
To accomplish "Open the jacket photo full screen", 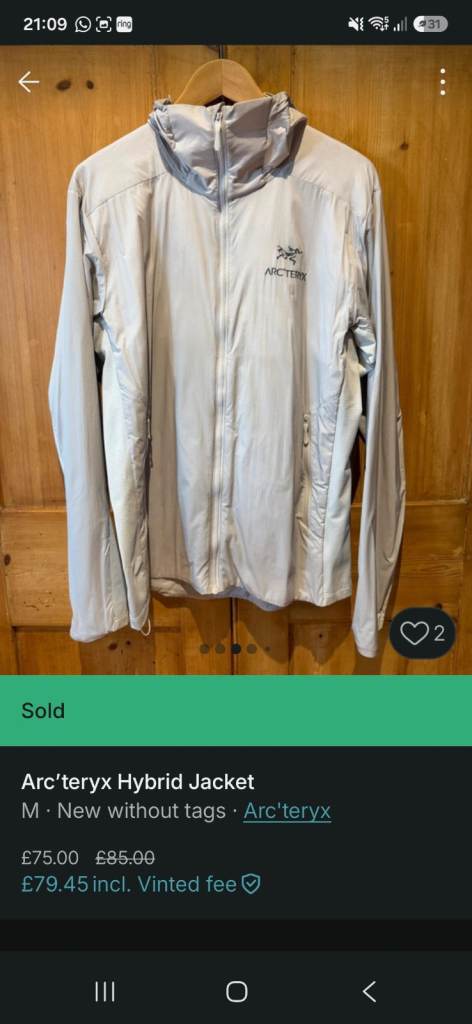I will coord(236,359).
